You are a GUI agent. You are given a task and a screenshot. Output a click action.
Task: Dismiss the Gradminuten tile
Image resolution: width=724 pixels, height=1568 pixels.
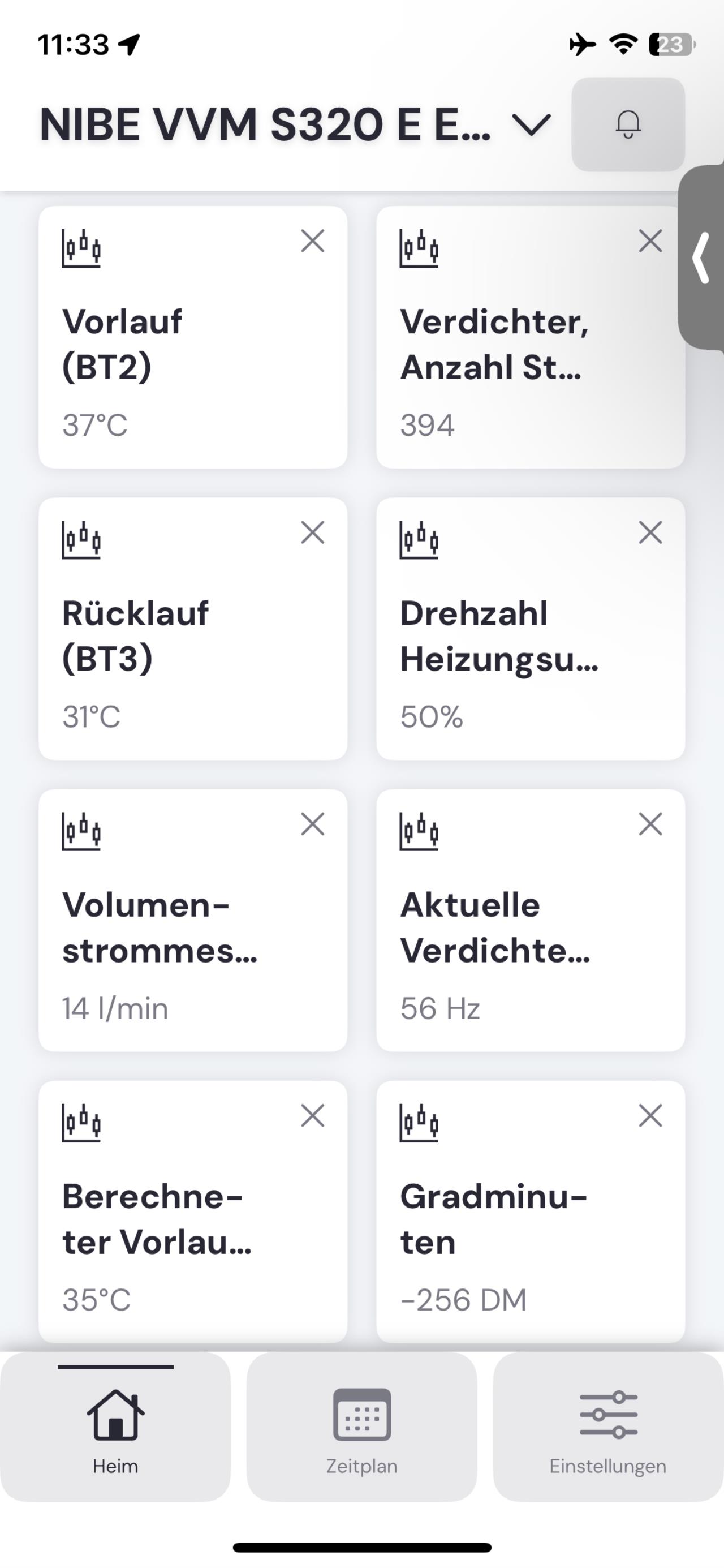tap(650, 1116)
